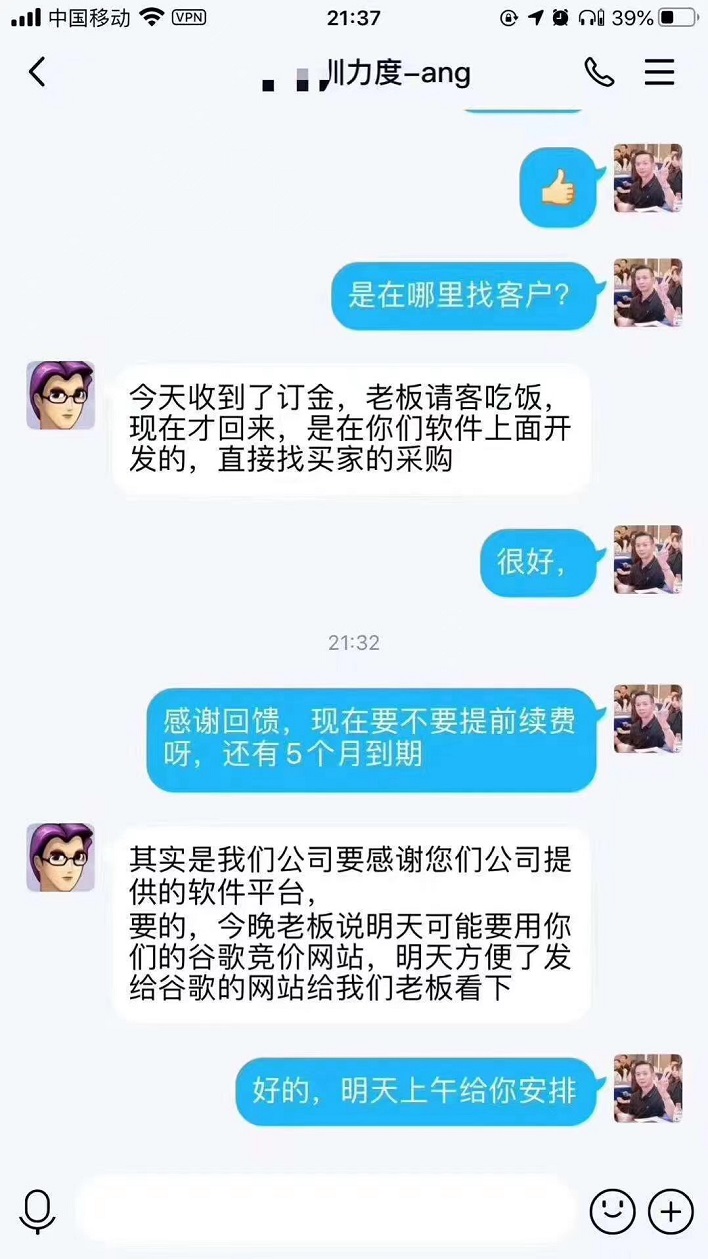Focus the message text input field
The image size is (708, 1259).
click(325, 1211)
